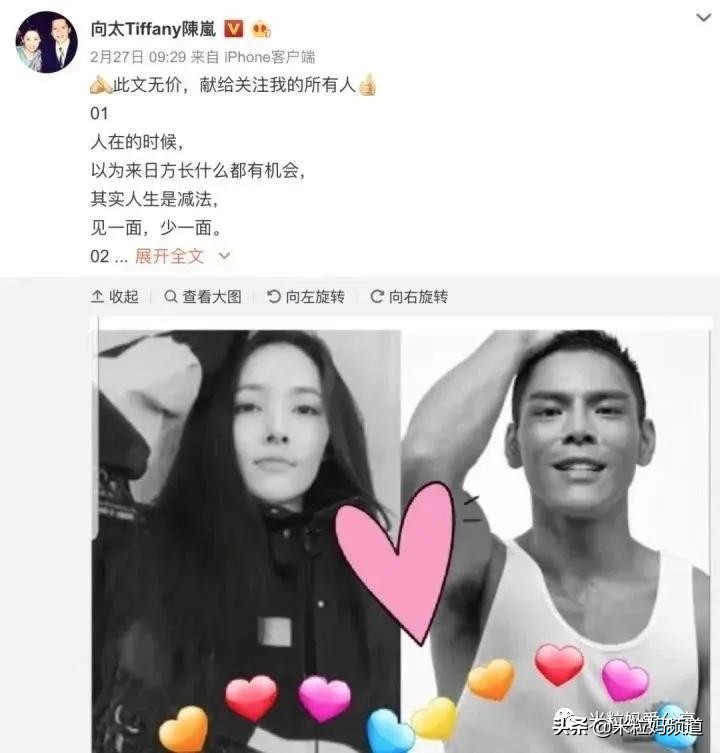Select 向右旋转 in the image toolbar
This screenshot has width=720, height=753.
420,297
